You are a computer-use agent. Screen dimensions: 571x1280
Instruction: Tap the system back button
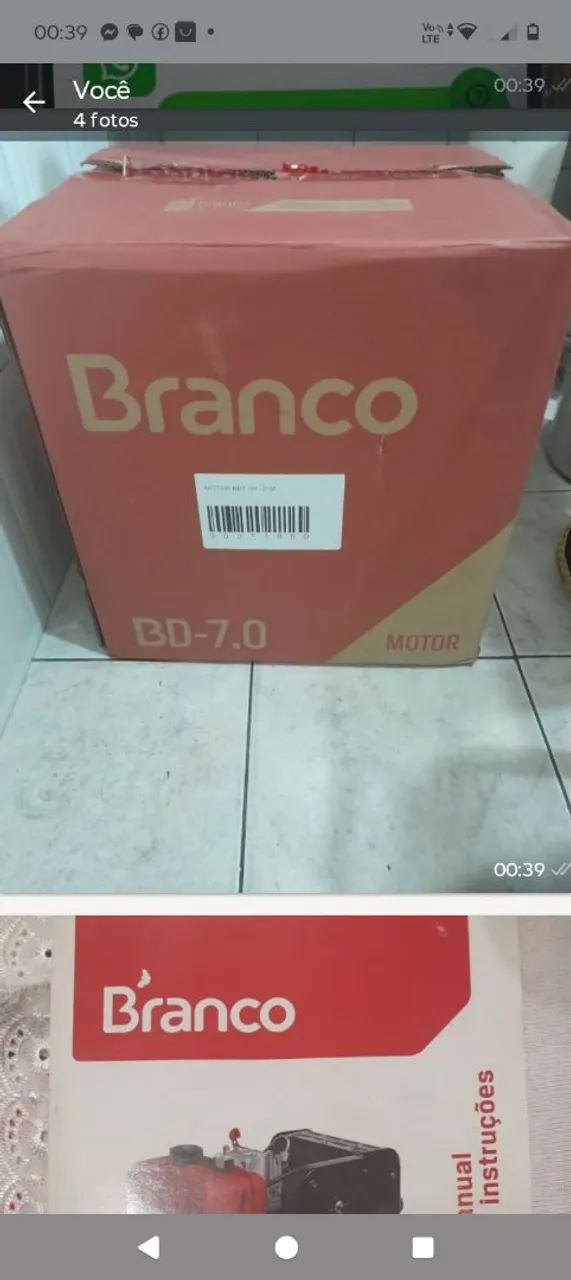148,1247
